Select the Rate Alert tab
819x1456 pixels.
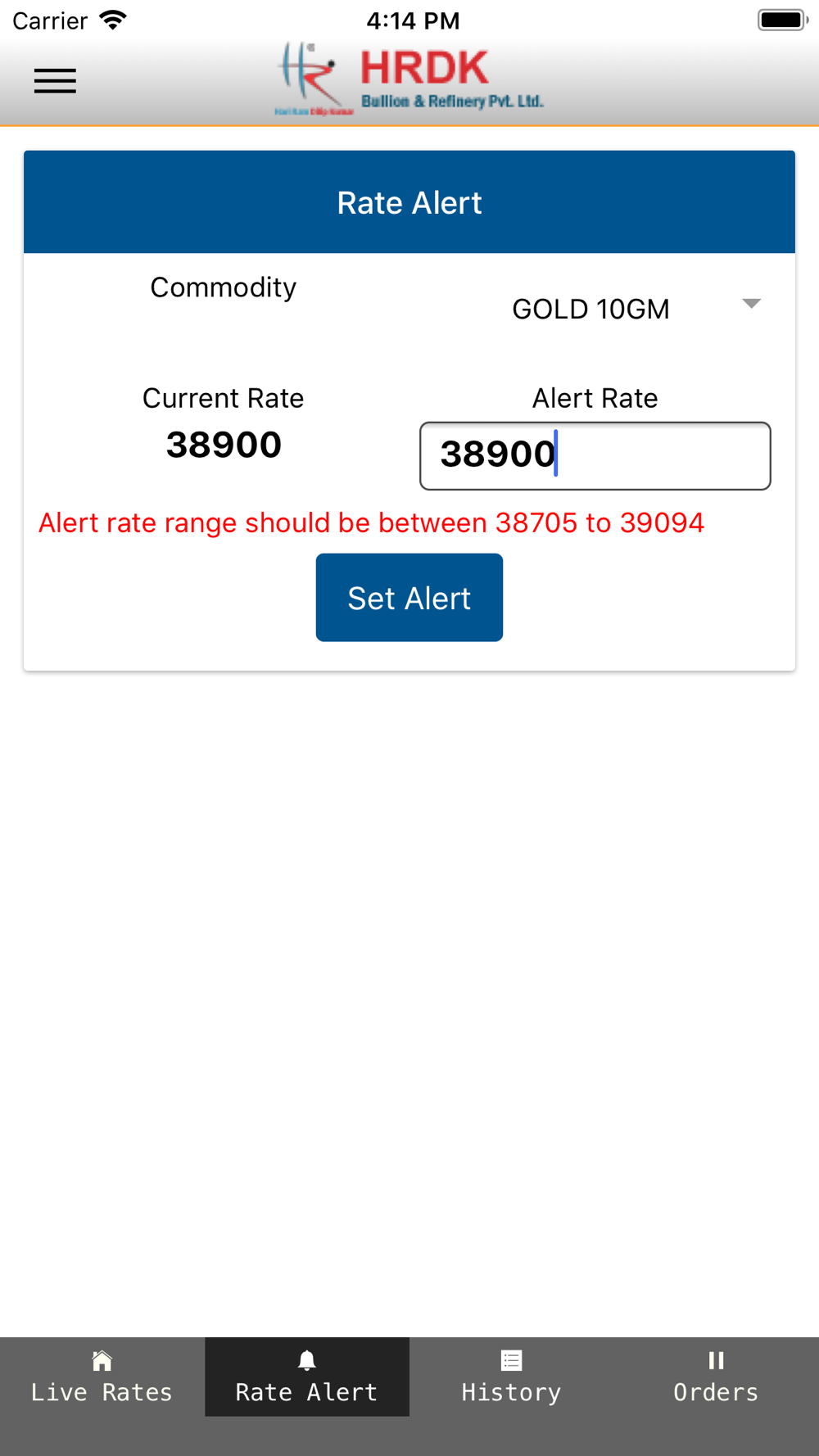coord(307,1377)
